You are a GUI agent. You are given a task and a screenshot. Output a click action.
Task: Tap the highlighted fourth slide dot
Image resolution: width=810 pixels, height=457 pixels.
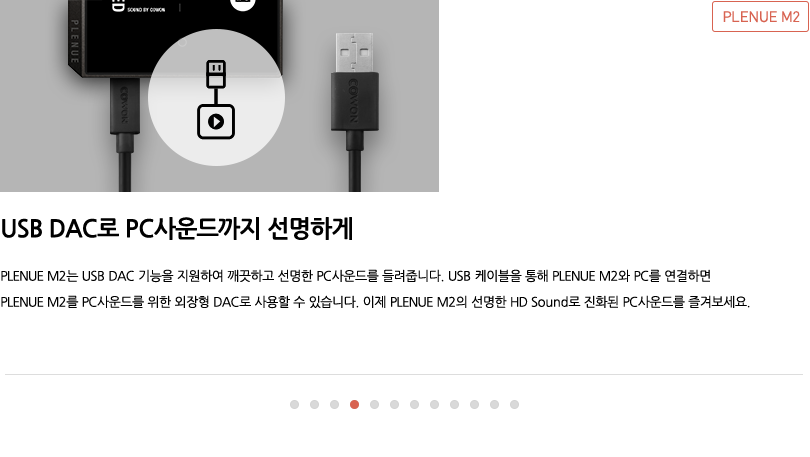(354, 404)
